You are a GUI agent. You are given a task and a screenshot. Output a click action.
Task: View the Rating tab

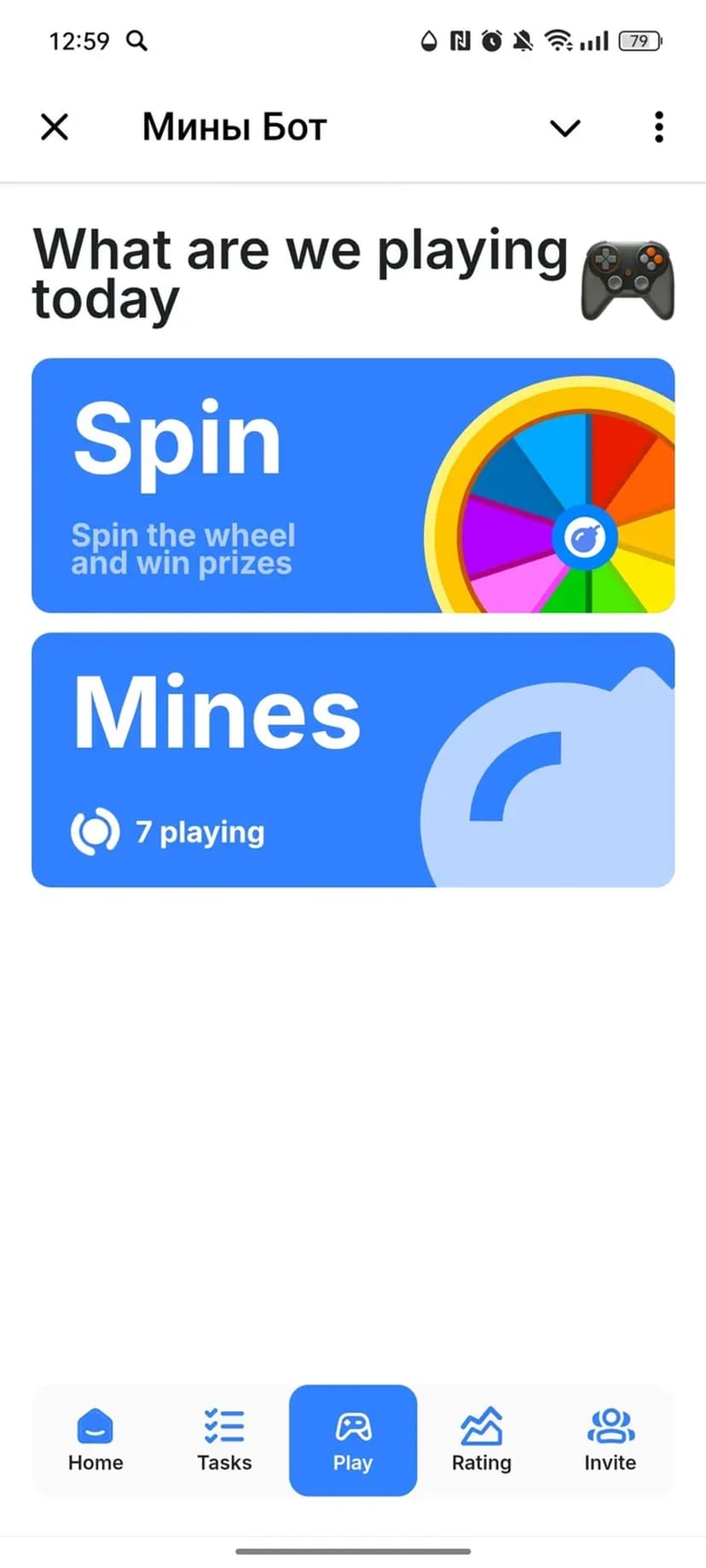coord(482,1439)
